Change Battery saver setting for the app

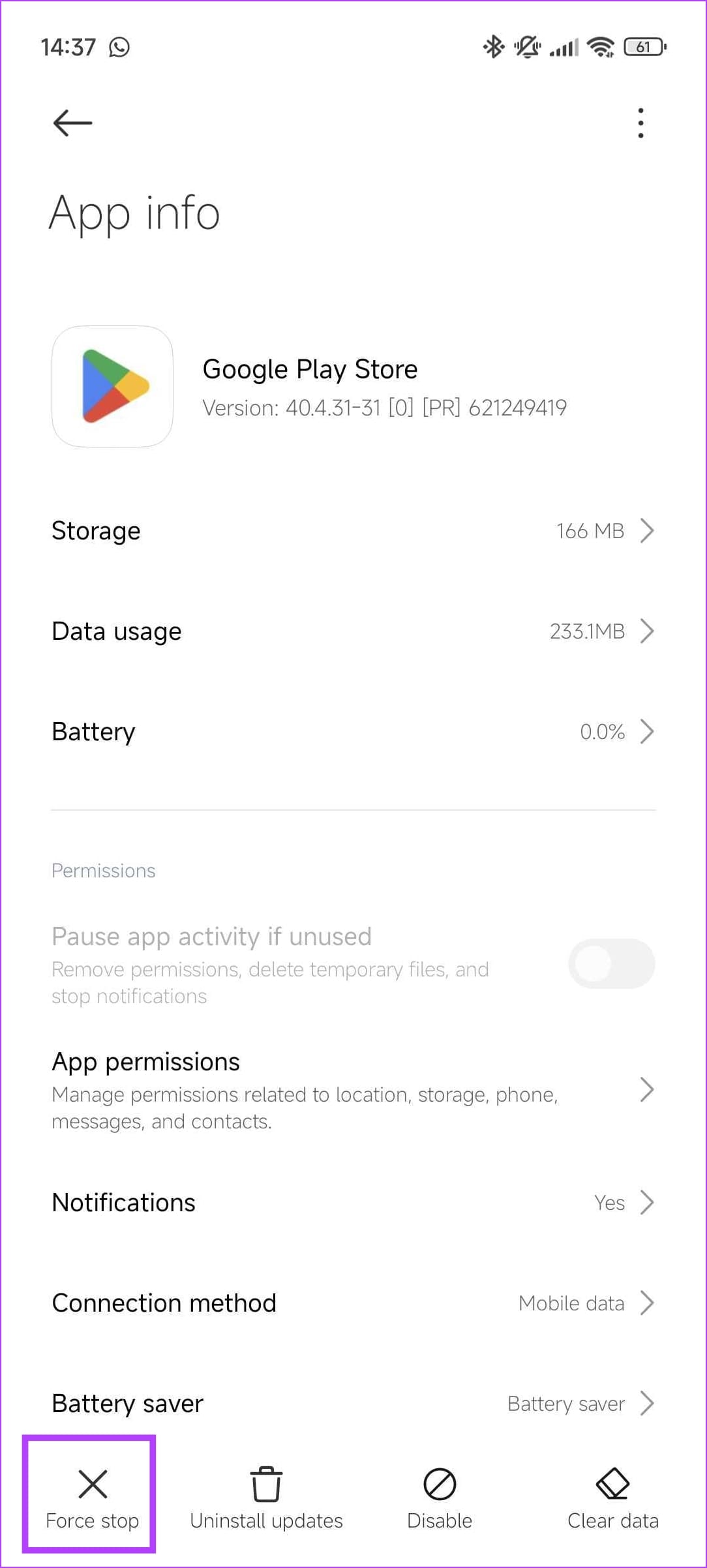click(x=353, y=1404)
